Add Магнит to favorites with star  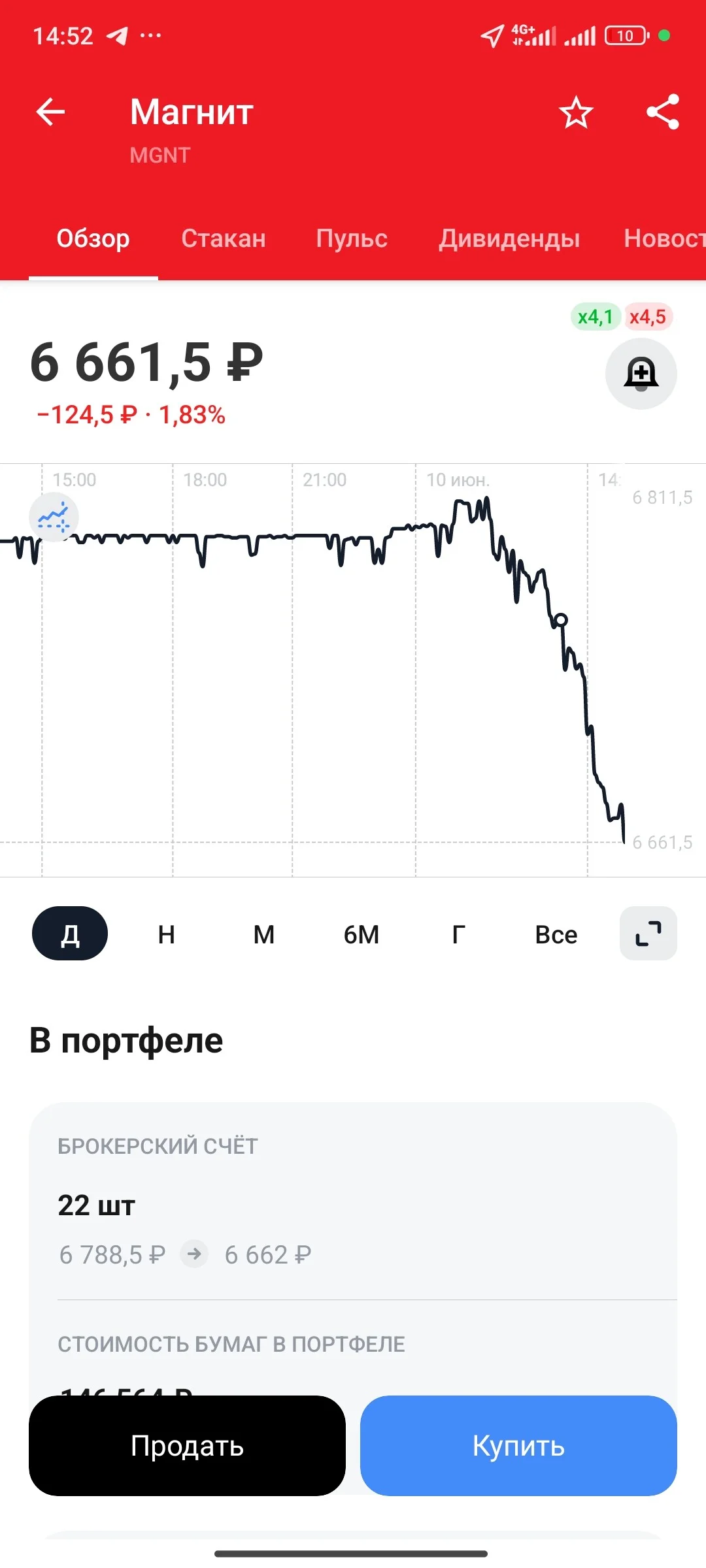(576, 112)
